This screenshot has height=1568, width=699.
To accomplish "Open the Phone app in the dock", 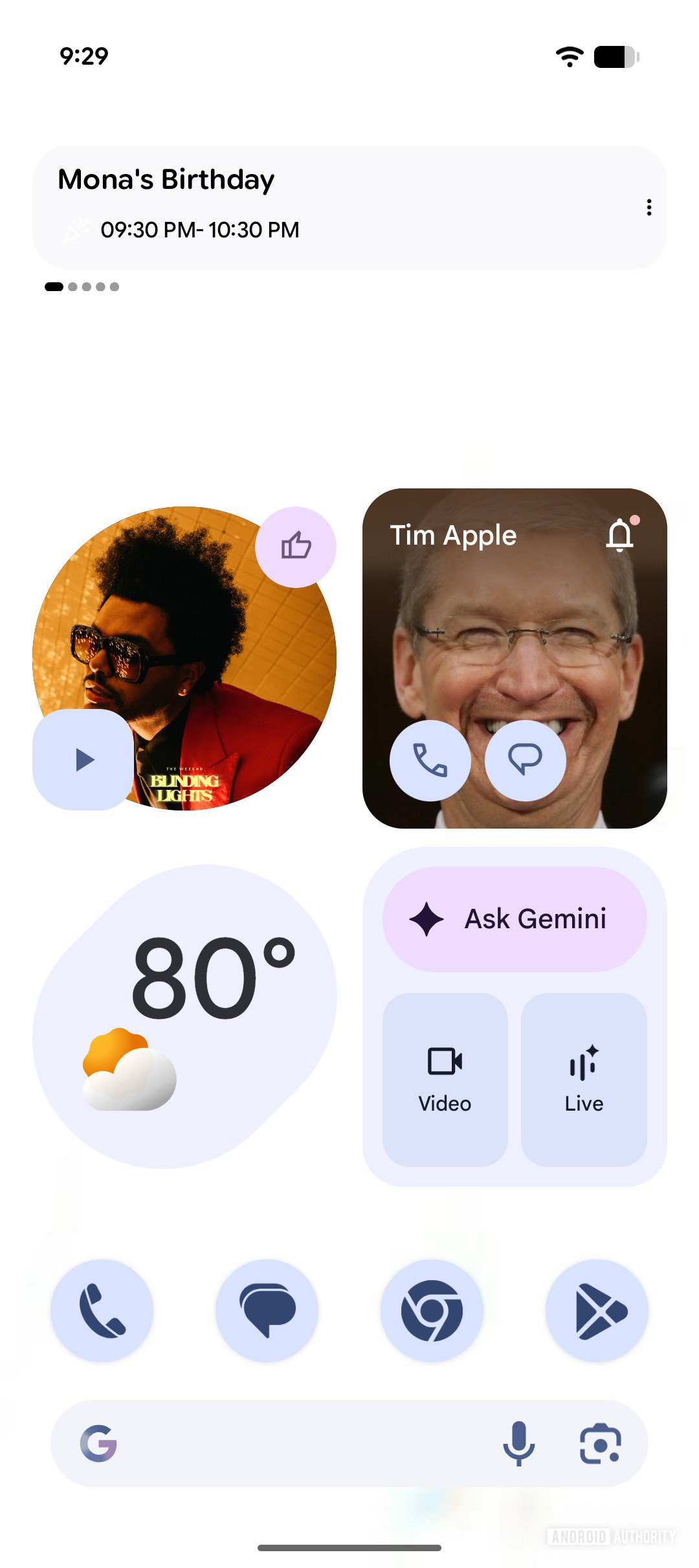I will tap(102, 1311).
